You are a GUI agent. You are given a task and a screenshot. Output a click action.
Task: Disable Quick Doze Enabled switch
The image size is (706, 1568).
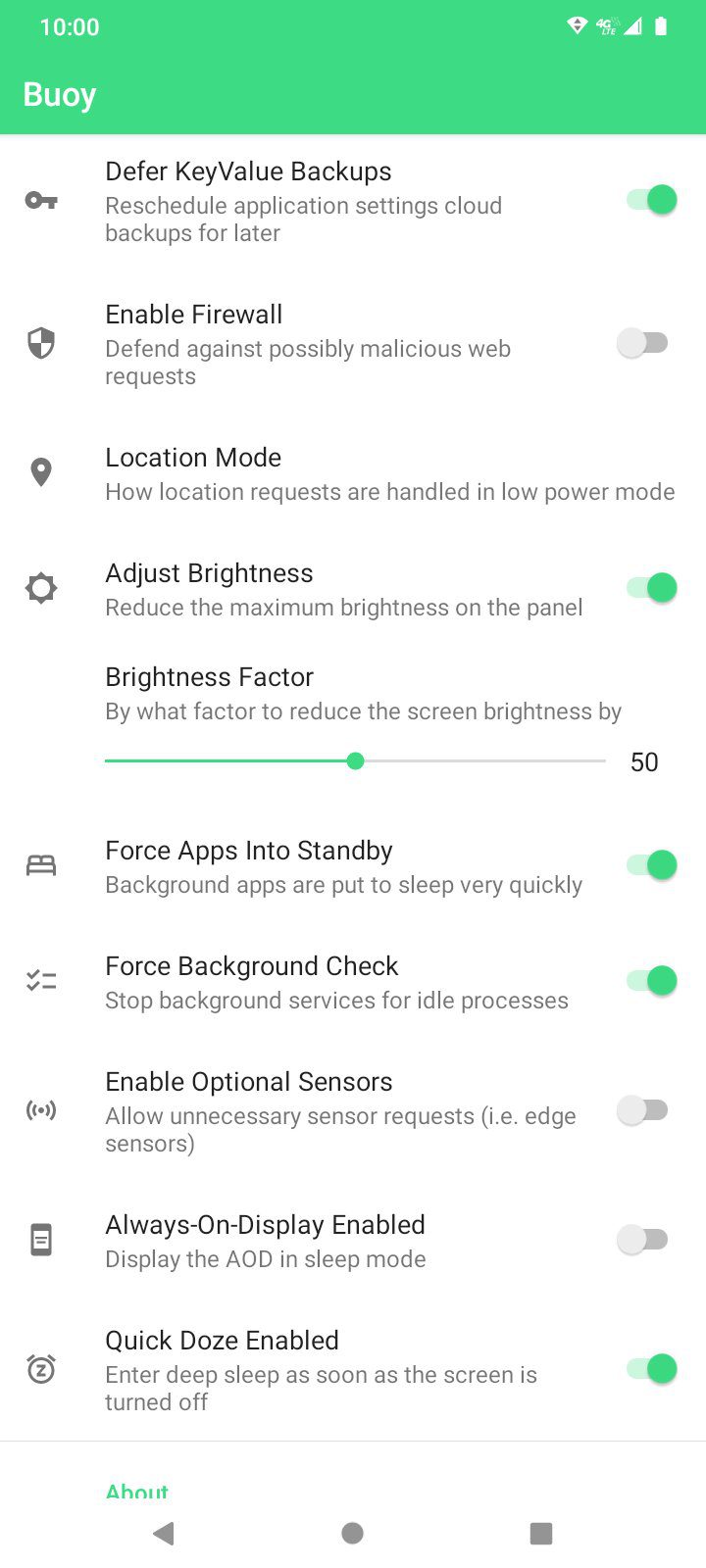pyautogui.click(x=651, y=1369)
